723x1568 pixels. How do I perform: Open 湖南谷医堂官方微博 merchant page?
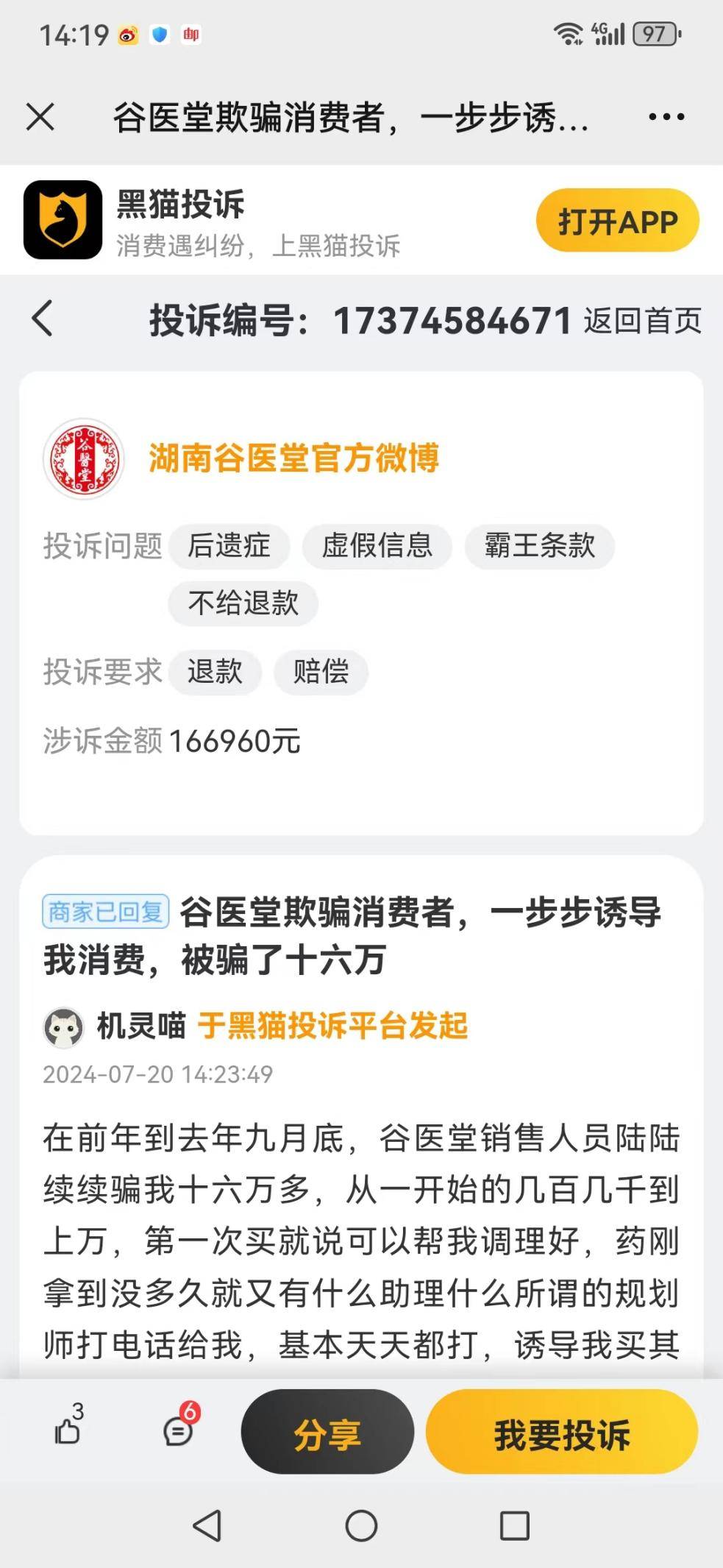point(293,458)
